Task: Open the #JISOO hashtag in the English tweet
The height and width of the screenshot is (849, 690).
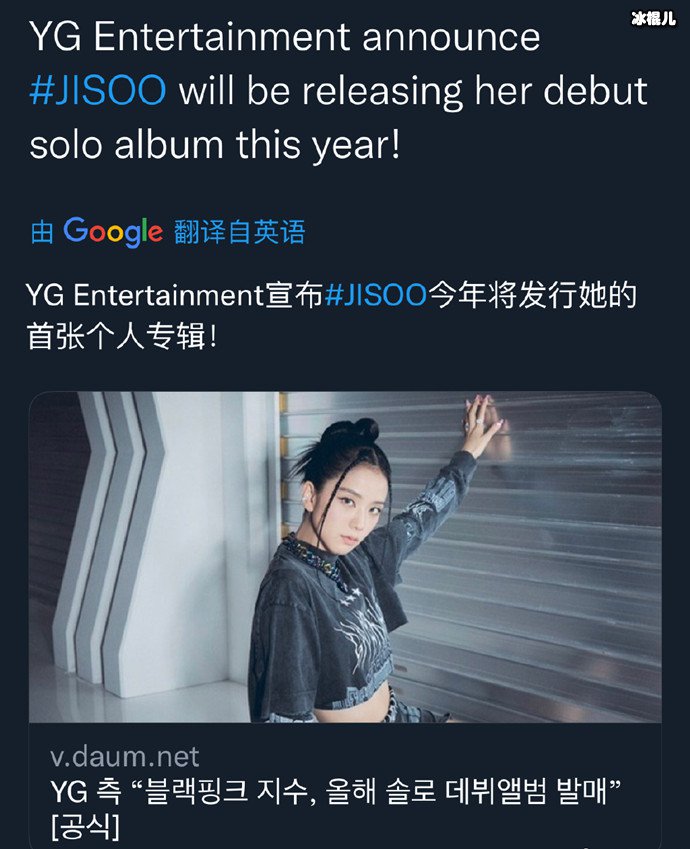Action: click(98, 92)
